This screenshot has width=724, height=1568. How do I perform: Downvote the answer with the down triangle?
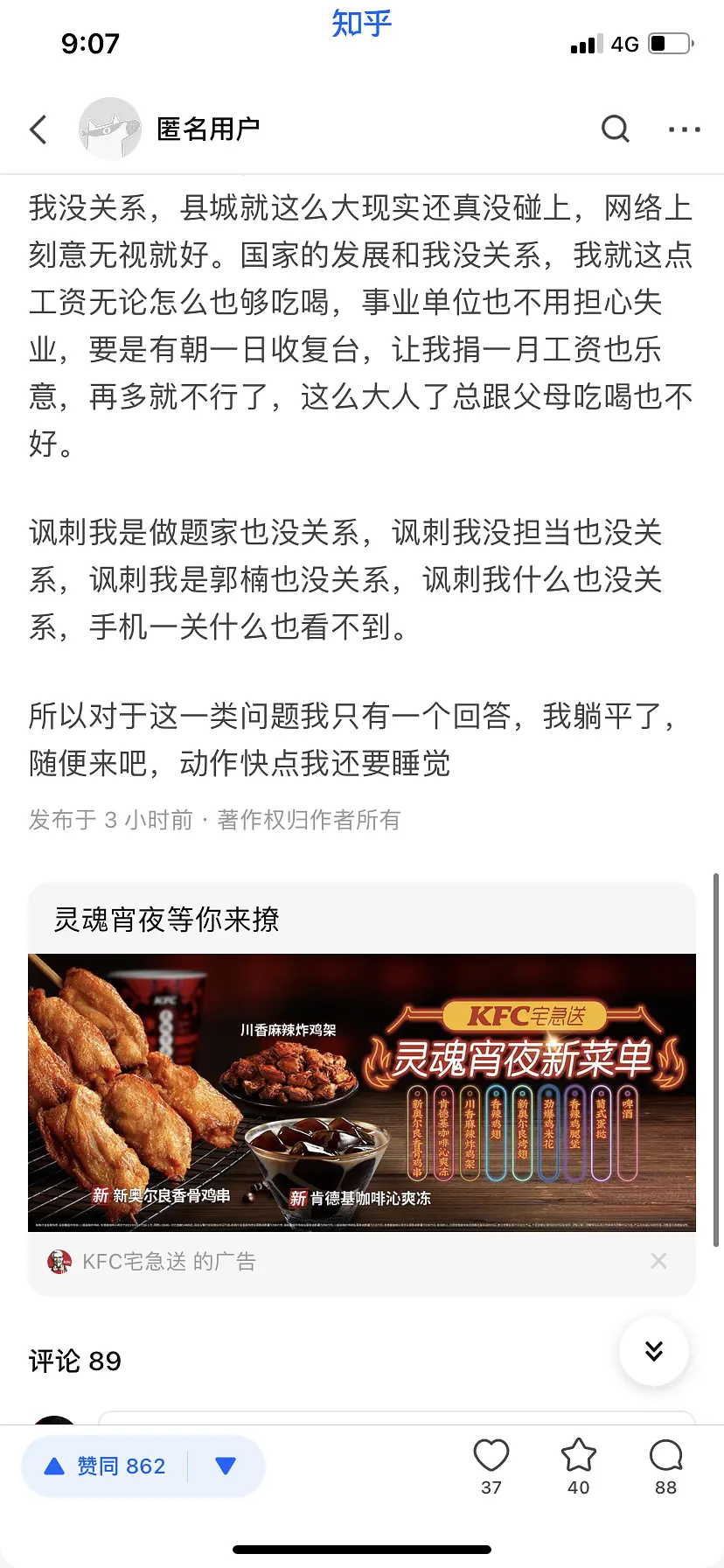pos(226,1466)
